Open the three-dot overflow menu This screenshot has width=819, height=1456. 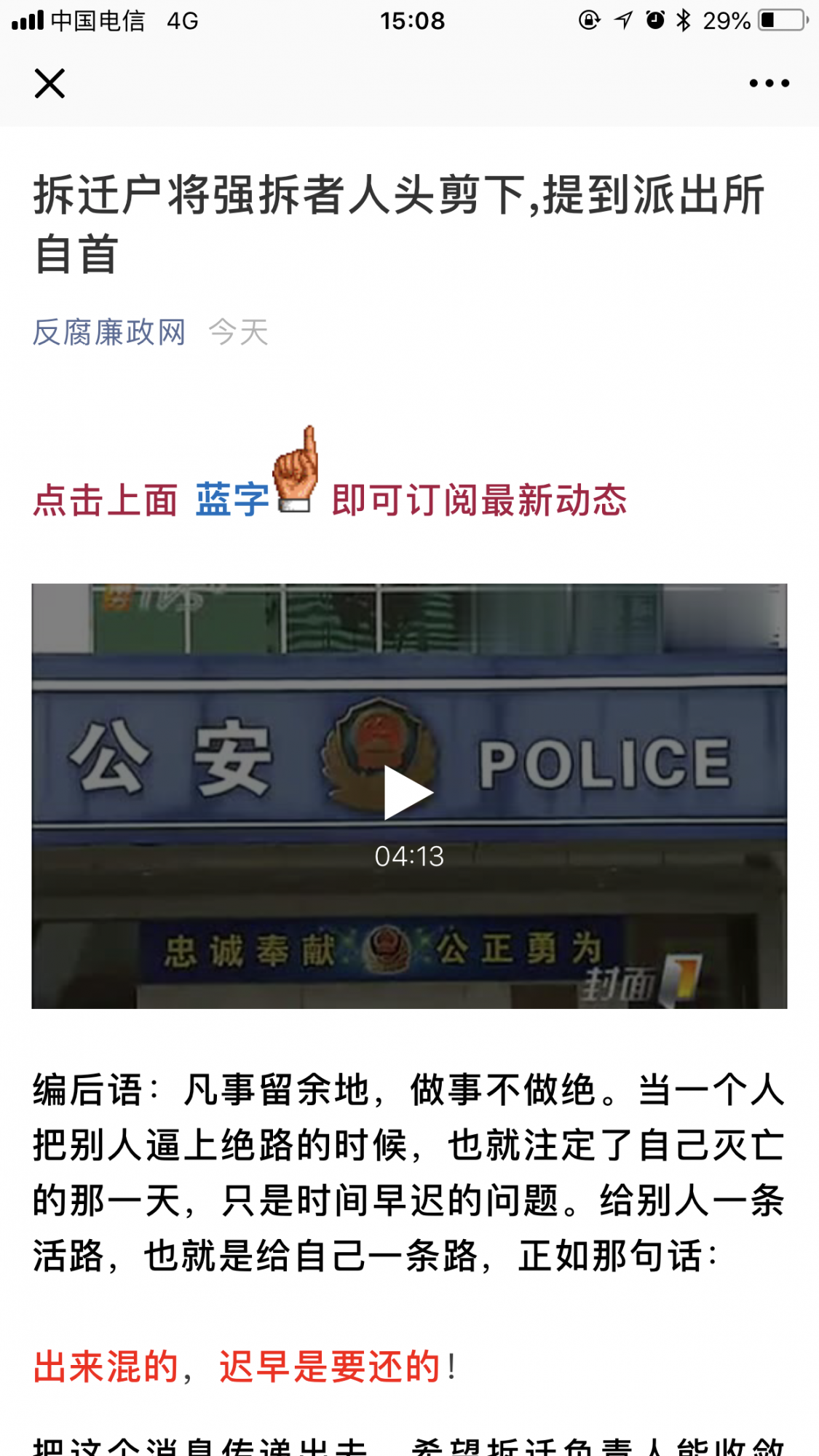point(769,83)
